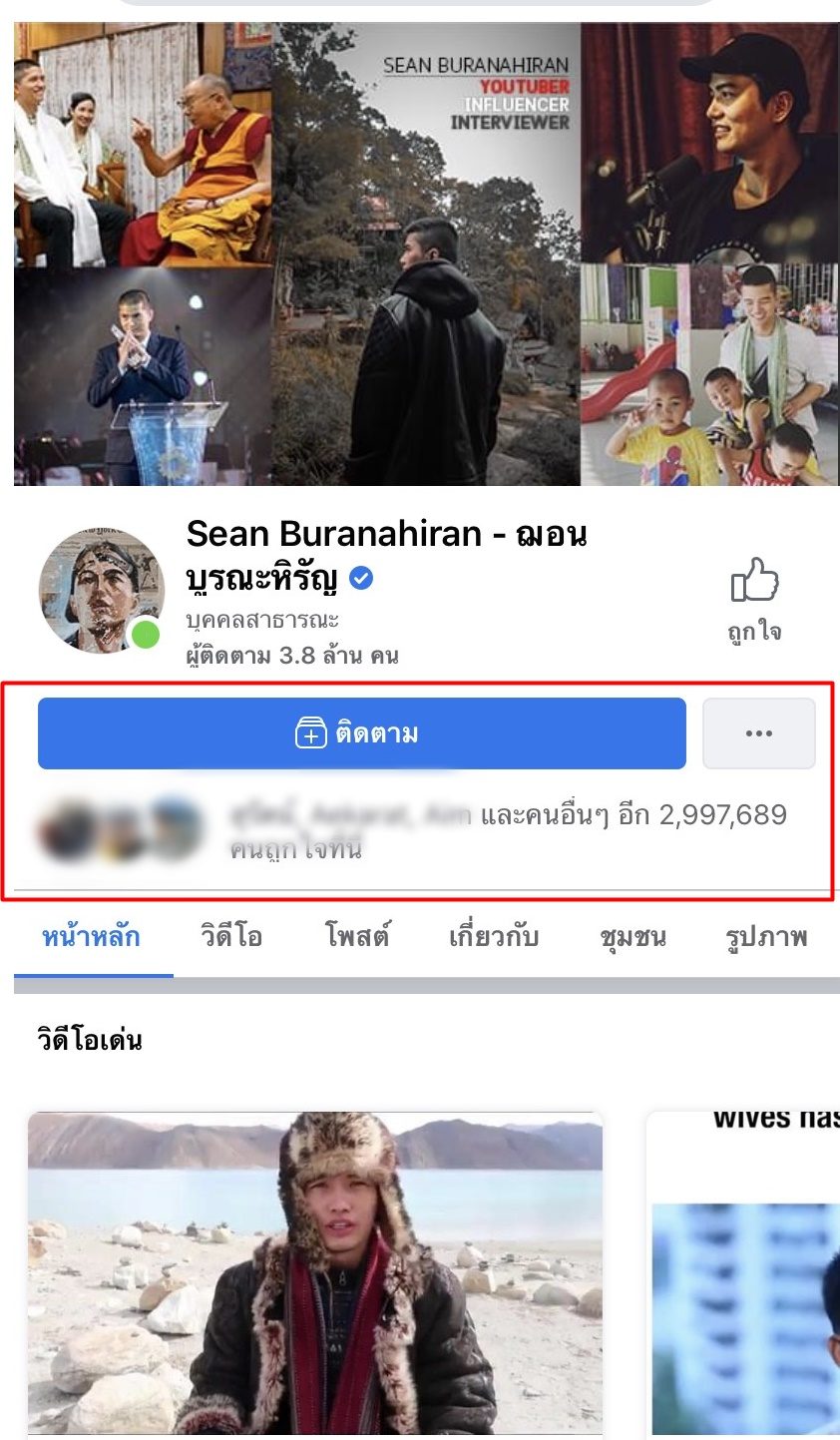The image size is (840, 1440).
Task: Open the three-dot more options button
Action: (759, 733)
